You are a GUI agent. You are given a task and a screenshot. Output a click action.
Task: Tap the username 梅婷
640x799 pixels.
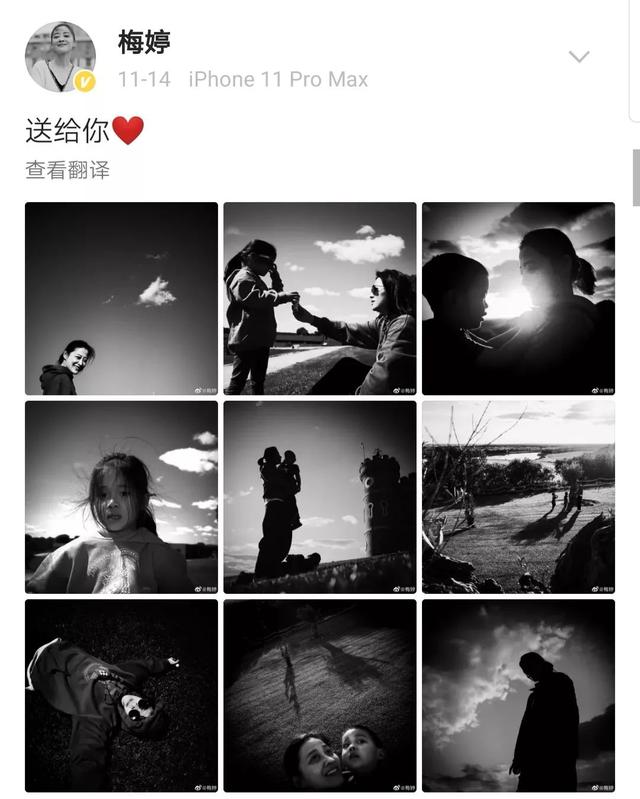pyautogui.click(x=143, y=42)
